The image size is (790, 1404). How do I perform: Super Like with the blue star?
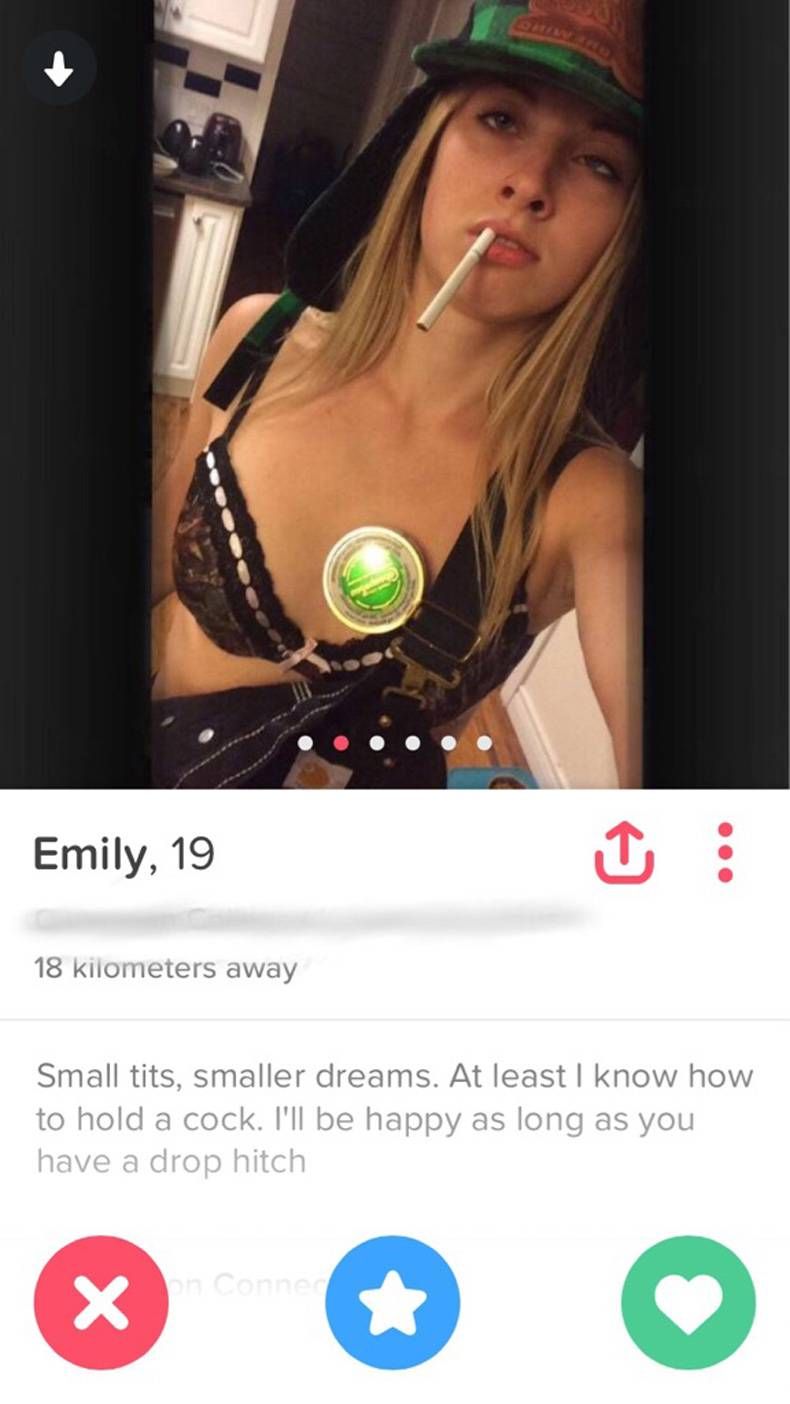tap(393, 1302)
